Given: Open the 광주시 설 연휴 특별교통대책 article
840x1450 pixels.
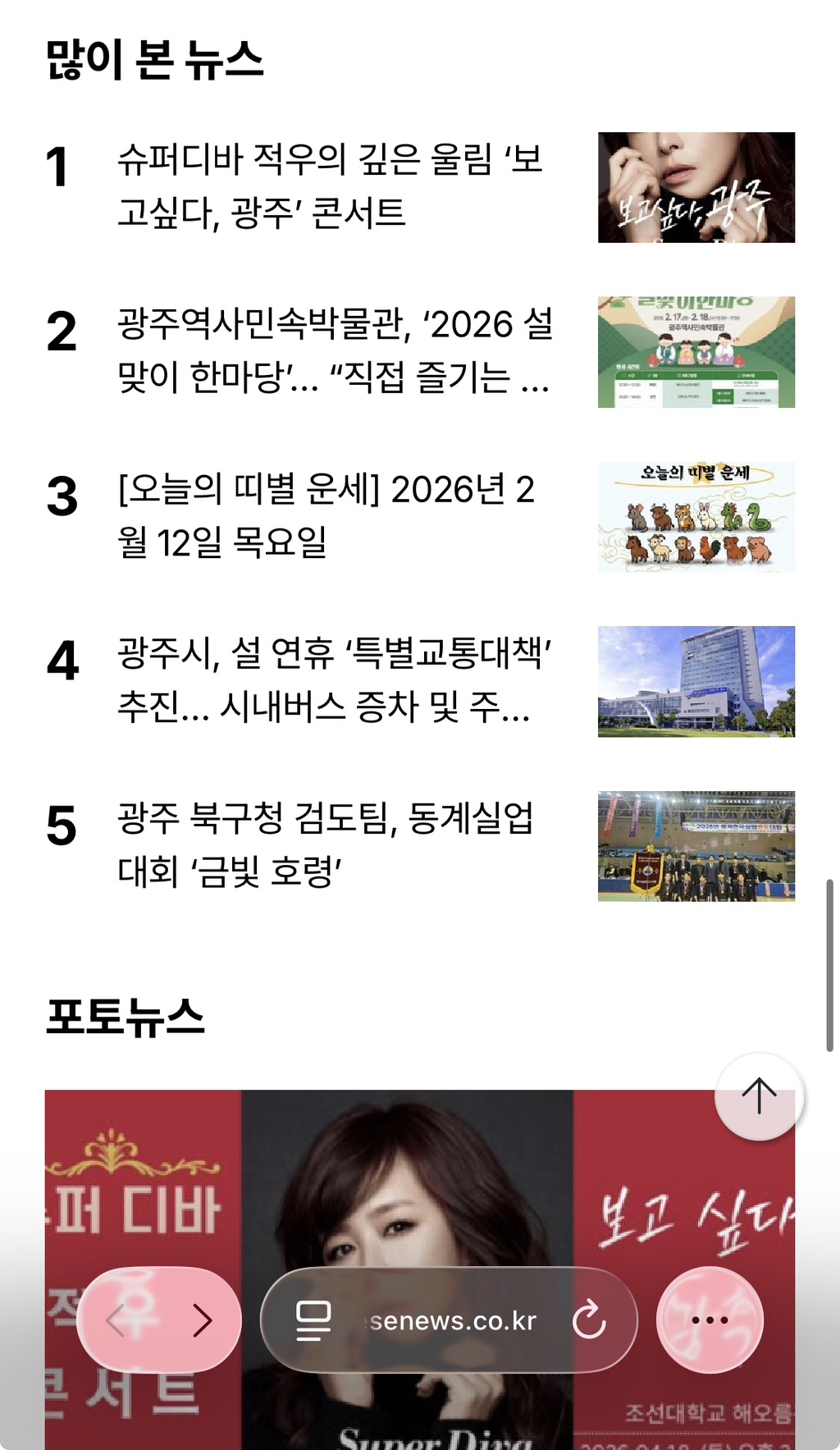Looking at the screenshot, I should (334, 680).
